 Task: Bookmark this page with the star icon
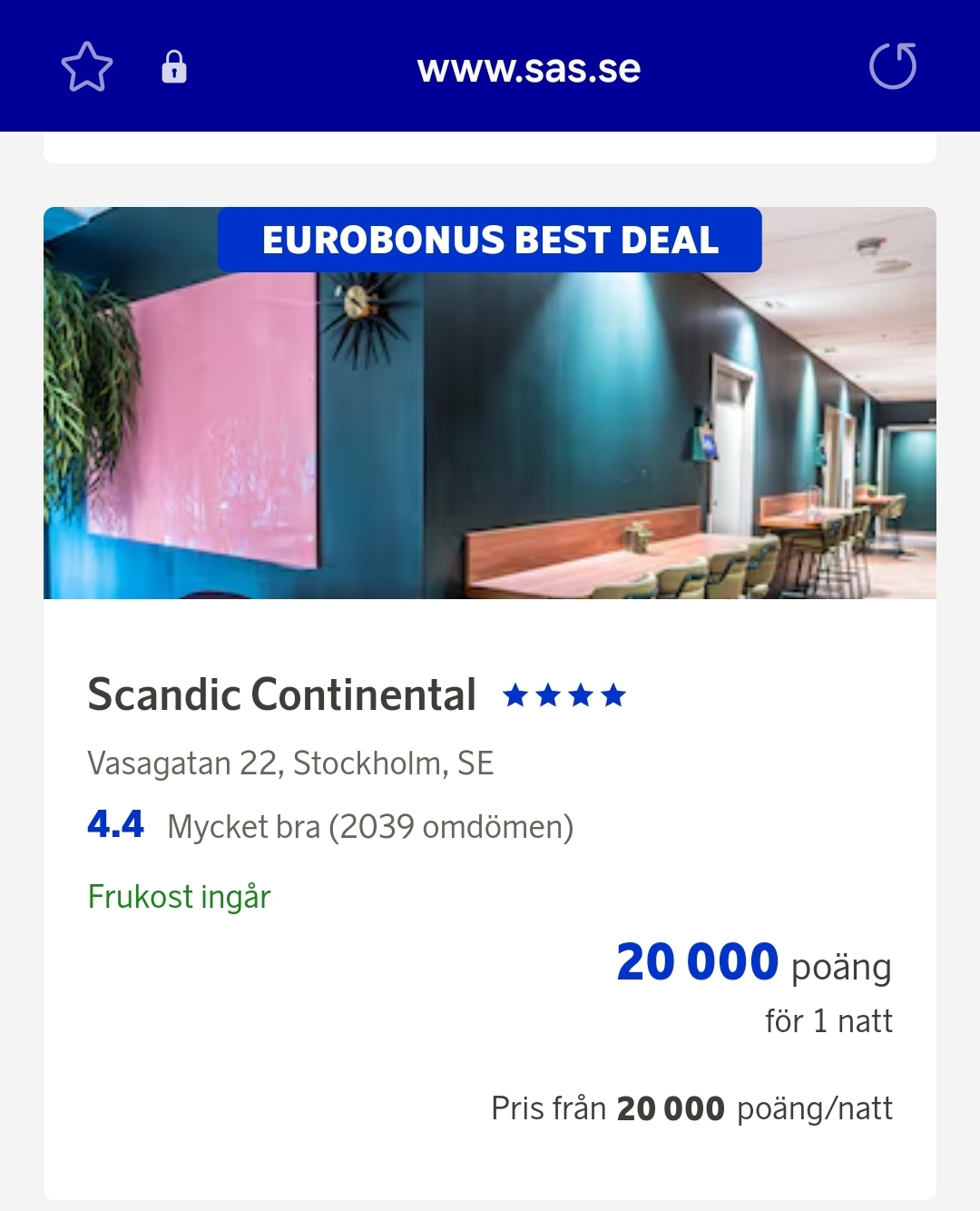click(87, 67)
